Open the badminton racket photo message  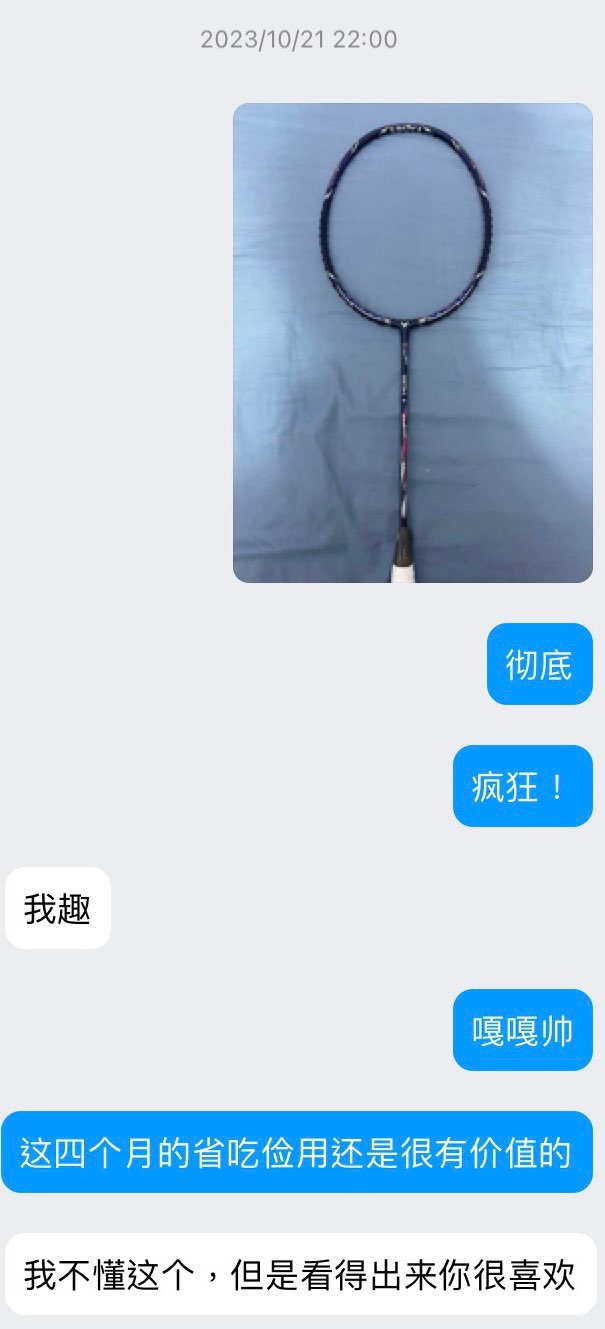click(412, 342)
